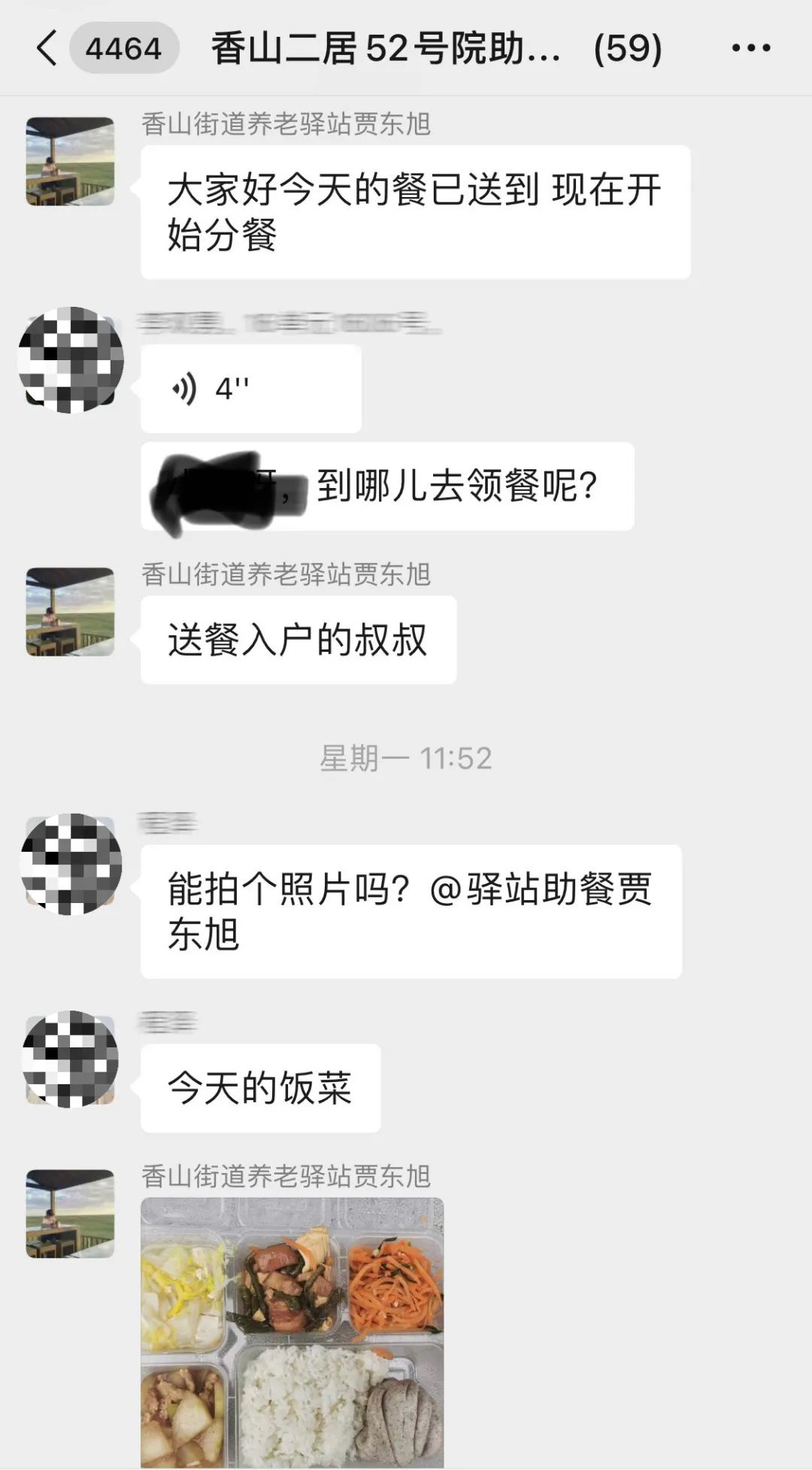Play the 4-second voice message
The height and width of the screenshot is (1470, 812).
[x=250, y=389]
